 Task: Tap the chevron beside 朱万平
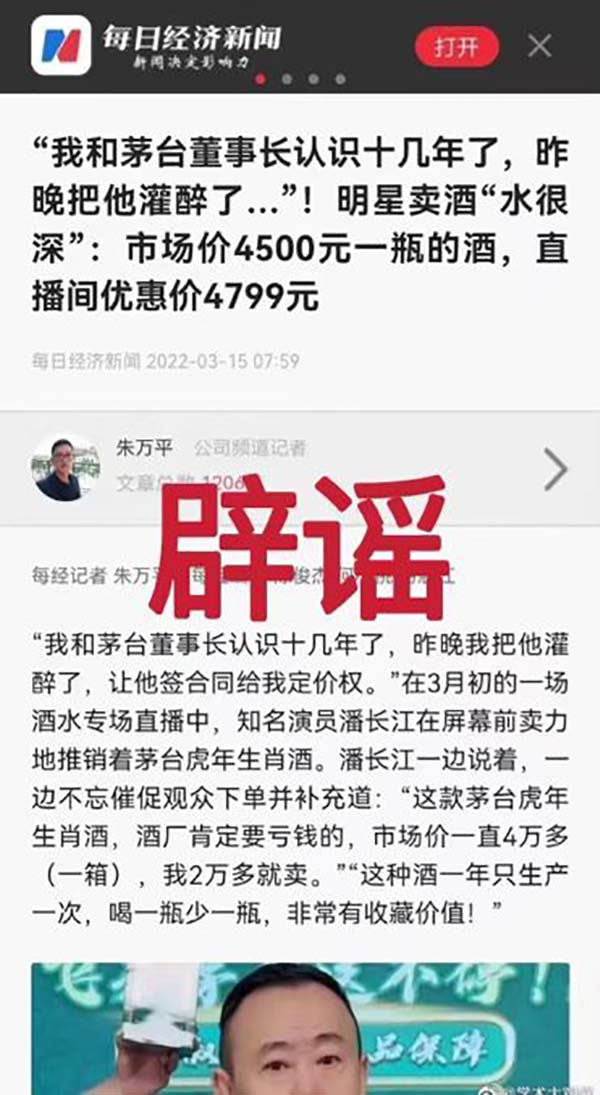coord(556,469)
